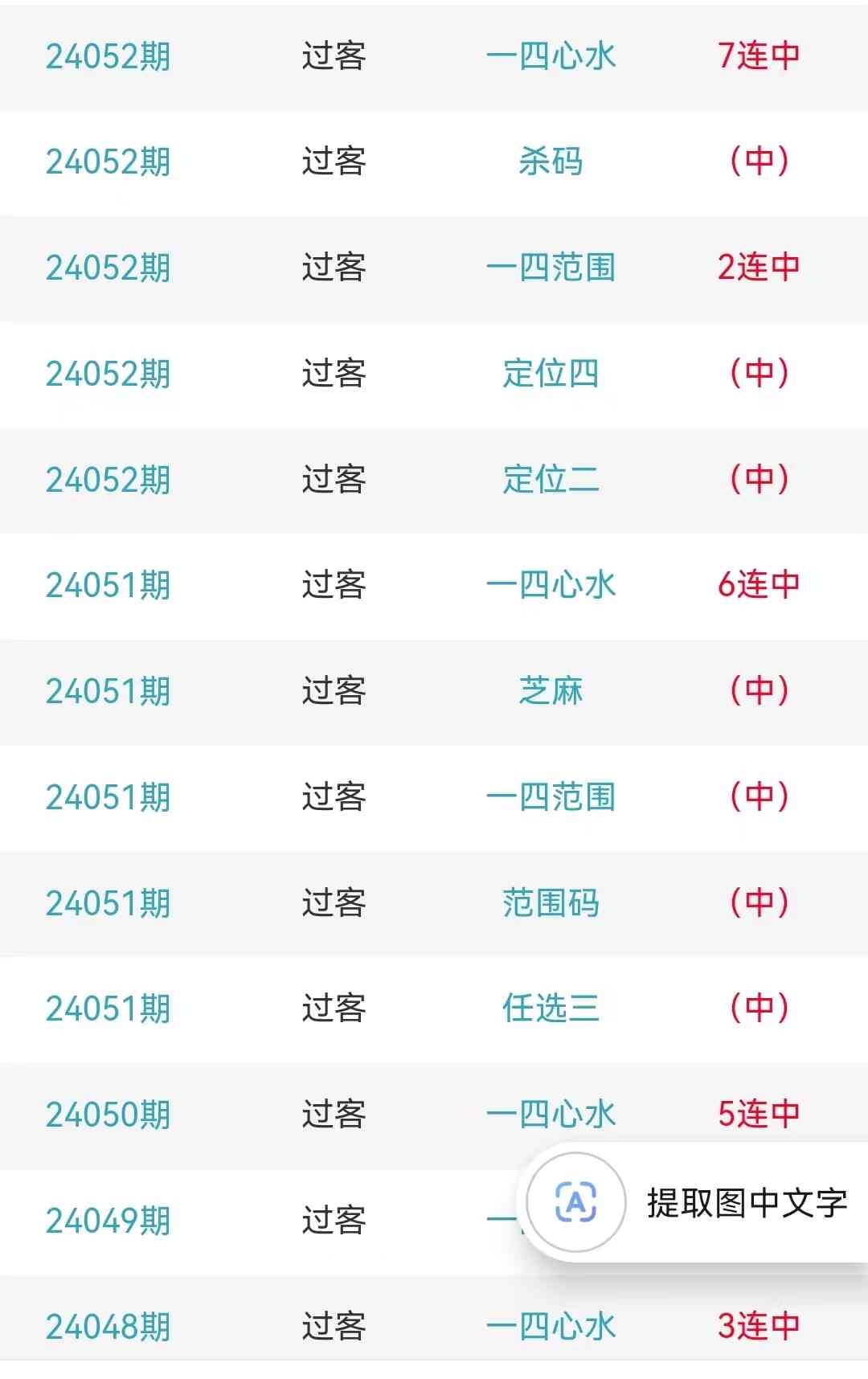View the 24051期 芝麻 entry
Image resolution: width=868 pixels, height=1379 pixels.
coord(551,691)
